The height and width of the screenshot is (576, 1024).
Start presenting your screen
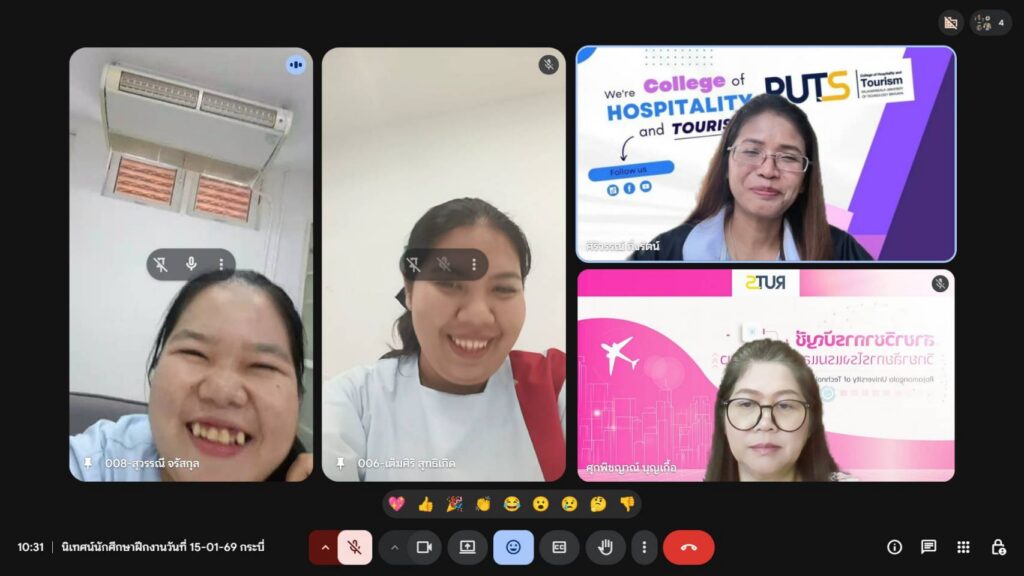point(467,547)
